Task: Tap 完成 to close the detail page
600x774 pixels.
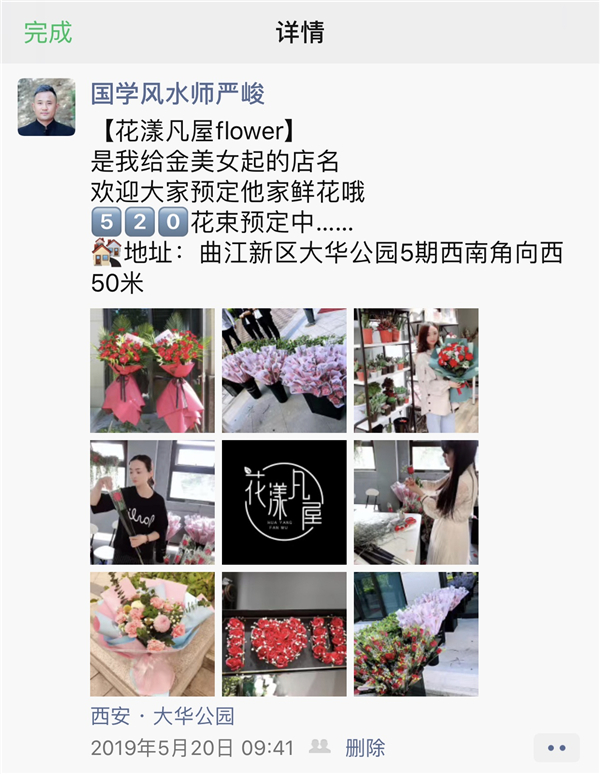Action: (48, 32)
